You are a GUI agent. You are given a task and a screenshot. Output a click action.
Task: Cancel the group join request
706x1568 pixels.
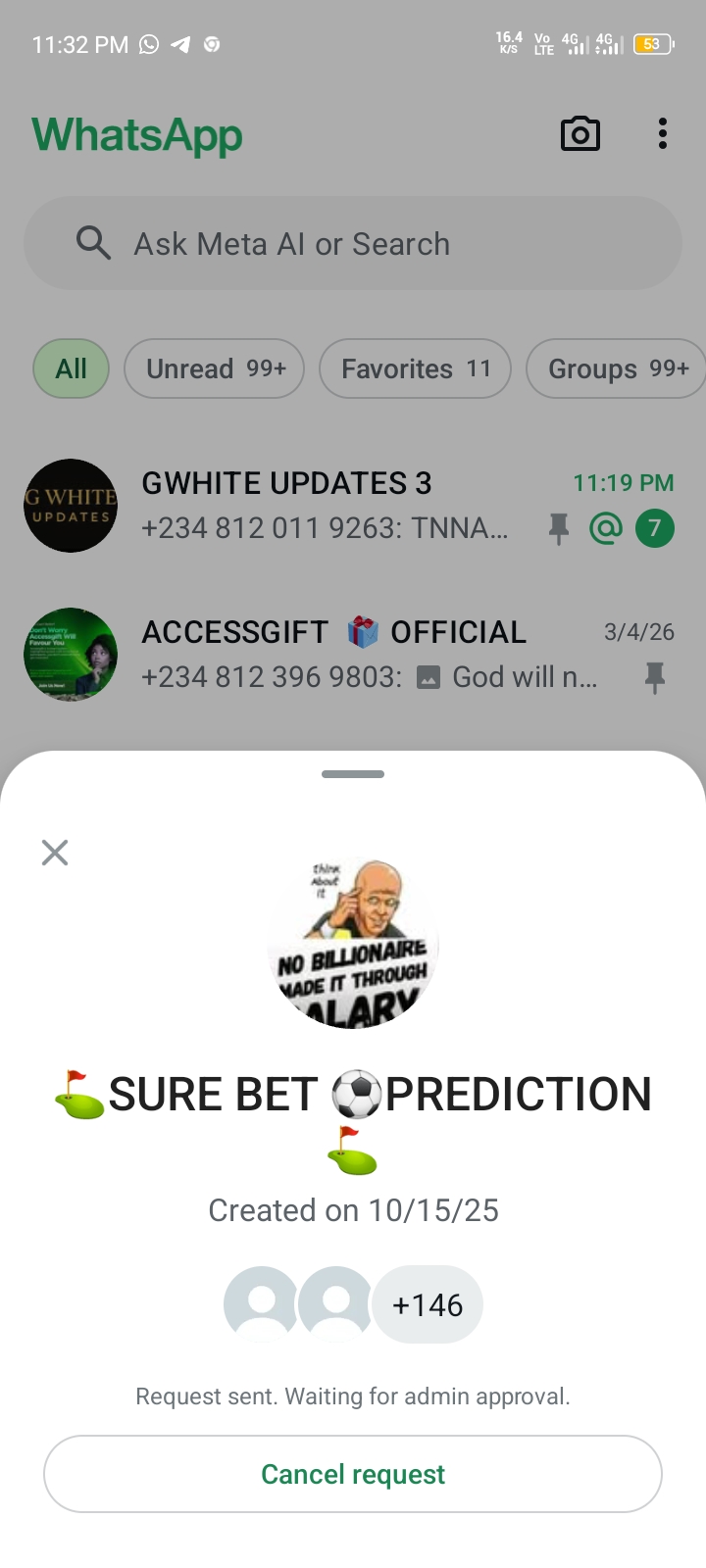353,1474
